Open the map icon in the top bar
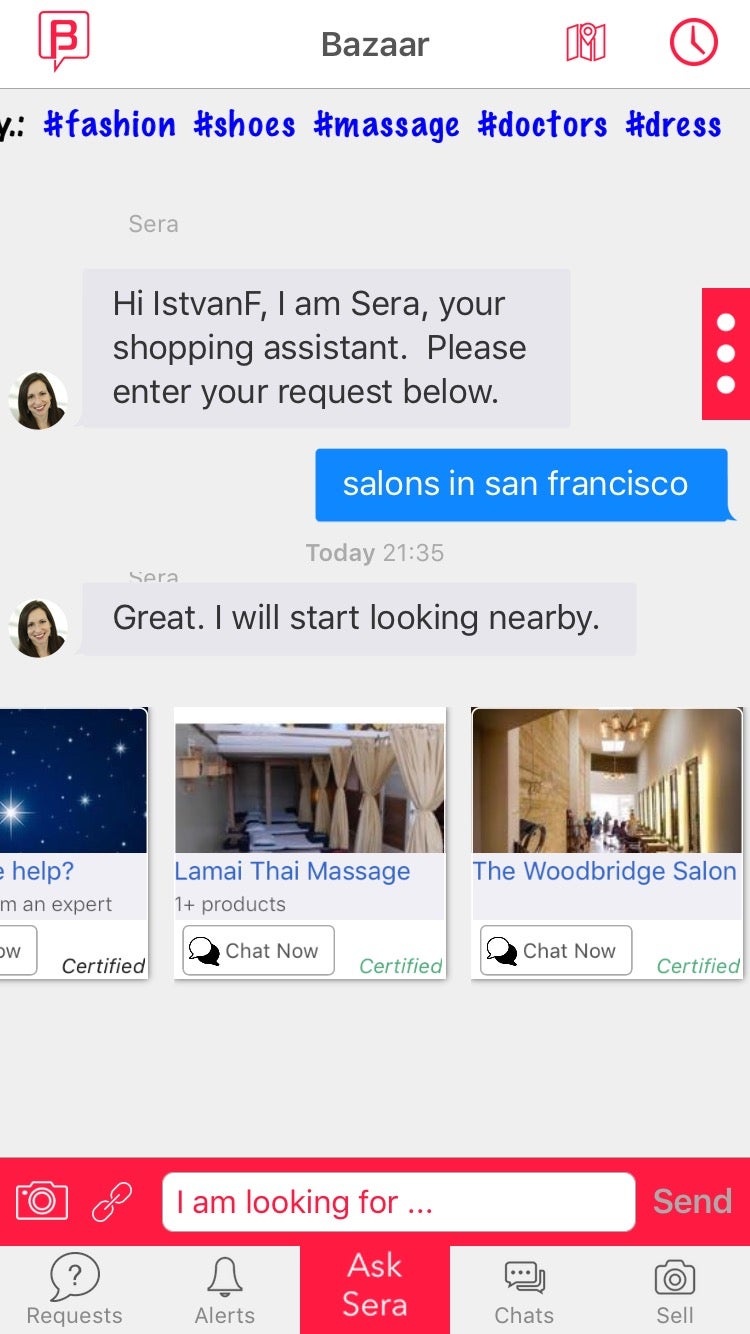Viewport: 750px width, 1334px height. (x=586, y=43)
